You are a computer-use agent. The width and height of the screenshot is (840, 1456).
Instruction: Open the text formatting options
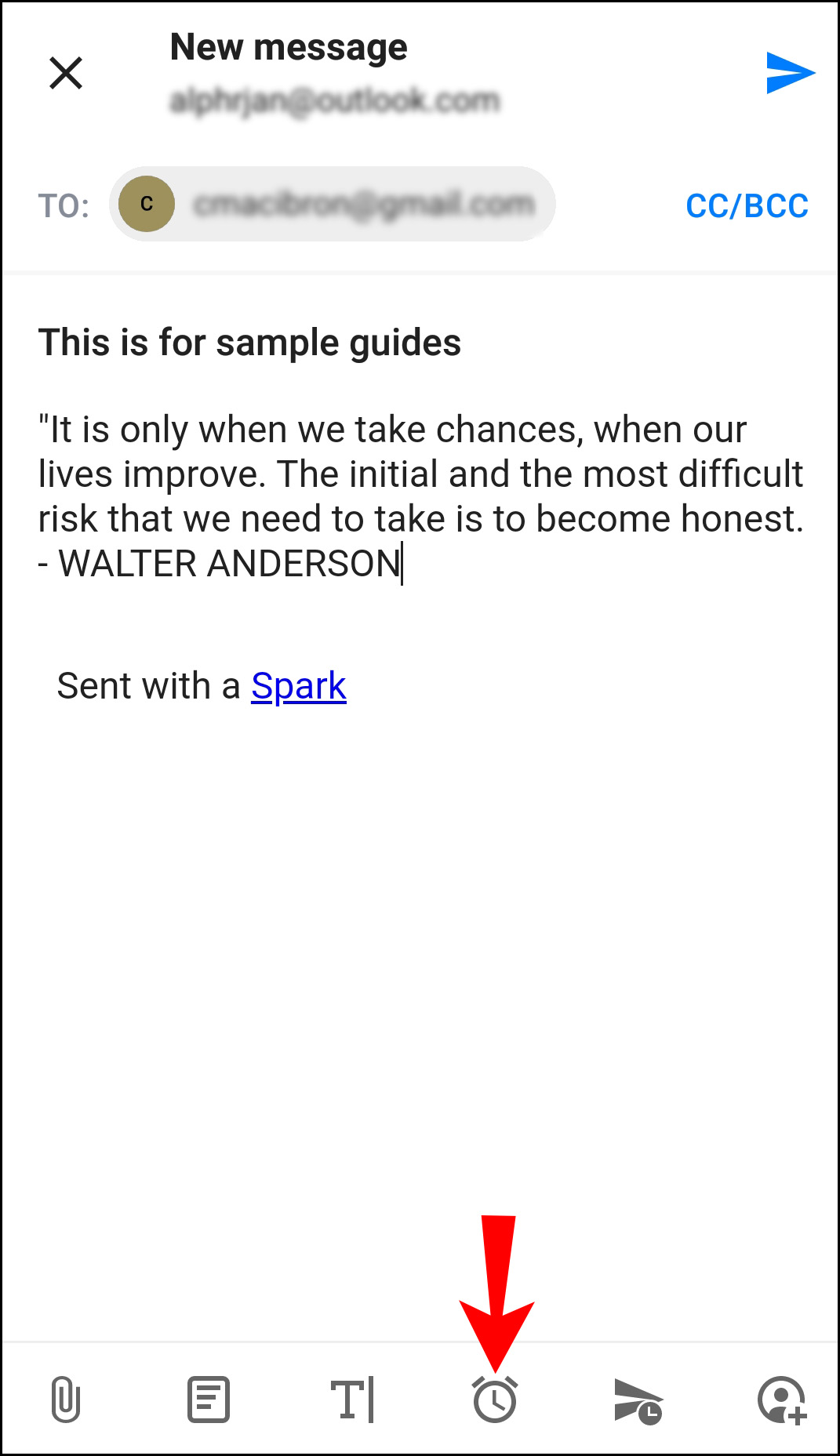351,1400
